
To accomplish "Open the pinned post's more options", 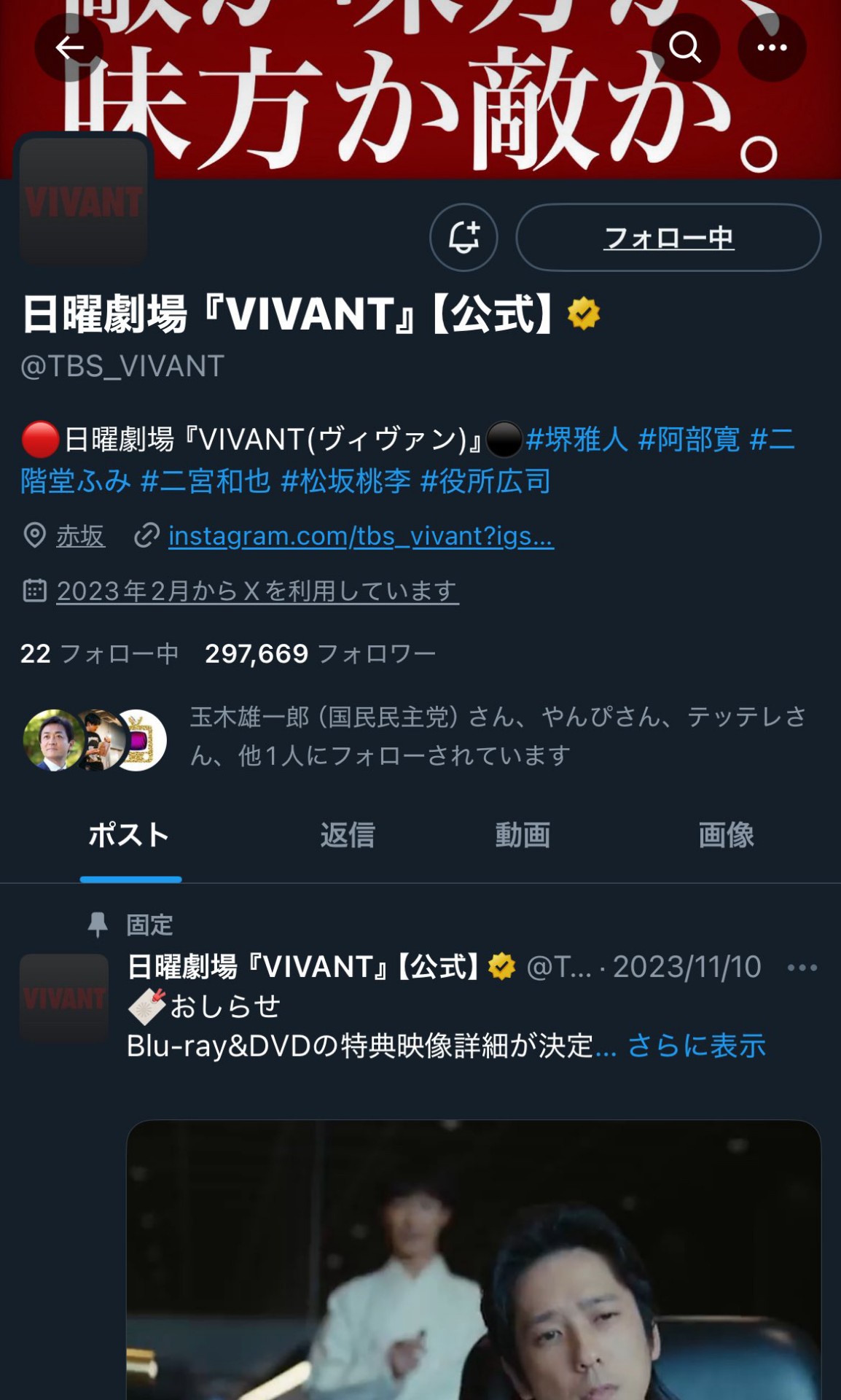I will click(802, 968).
